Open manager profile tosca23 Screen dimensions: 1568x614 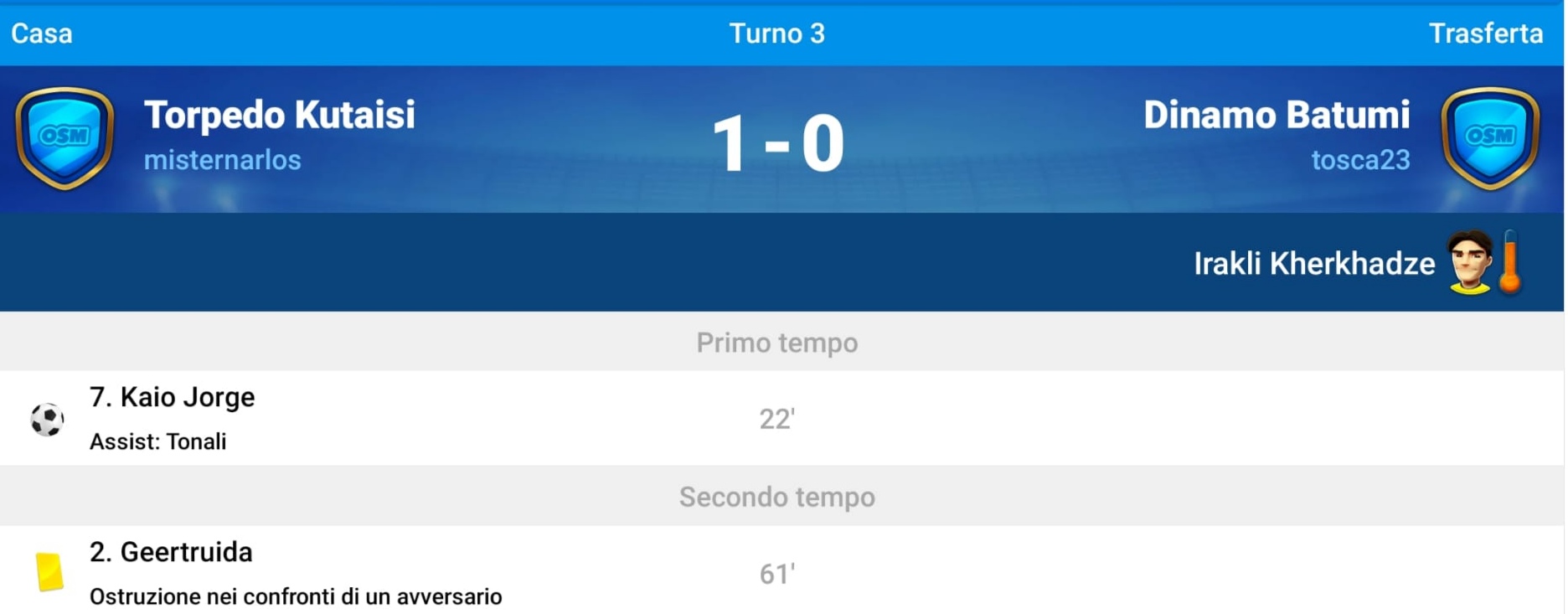coord(1359,160)
